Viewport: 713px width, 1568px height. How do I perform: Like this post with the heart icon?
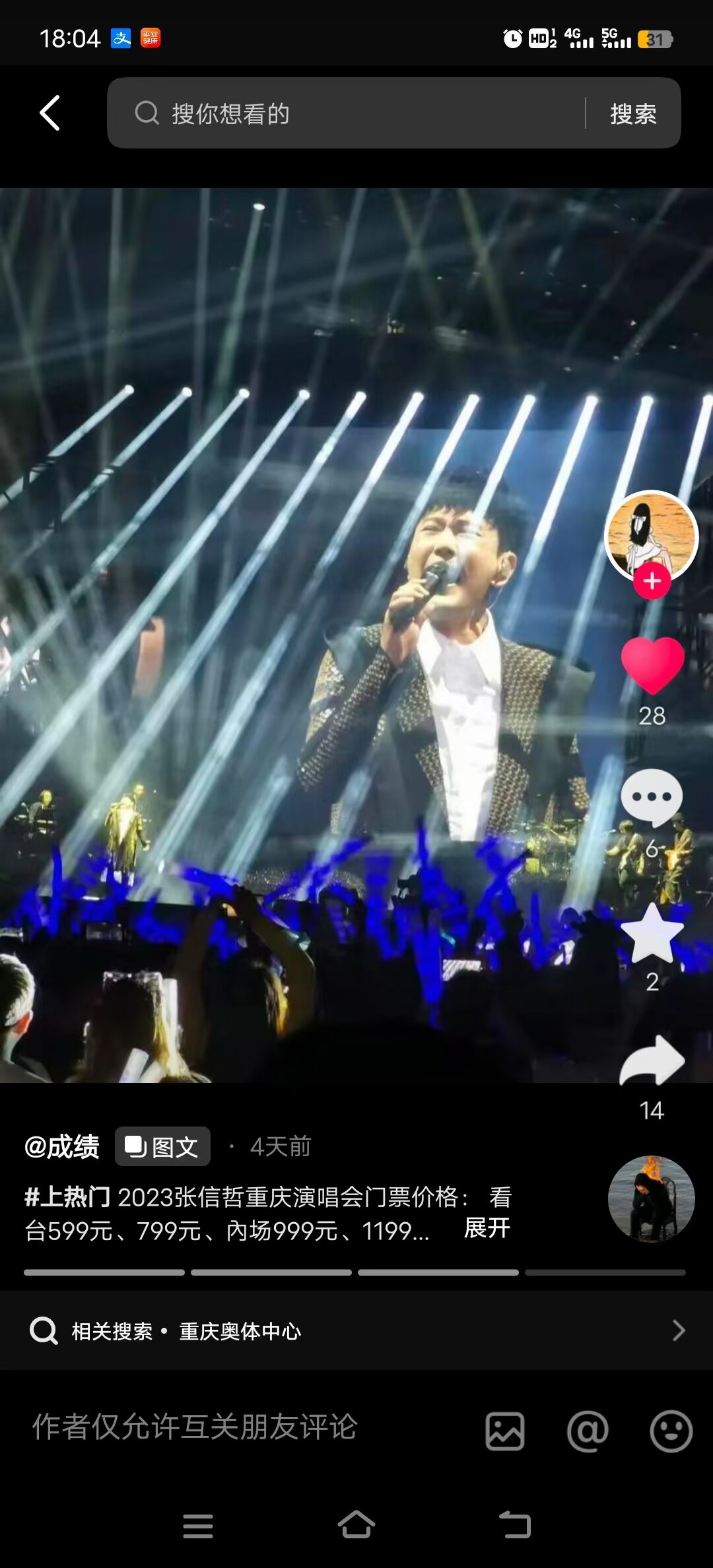click(652, 666)
